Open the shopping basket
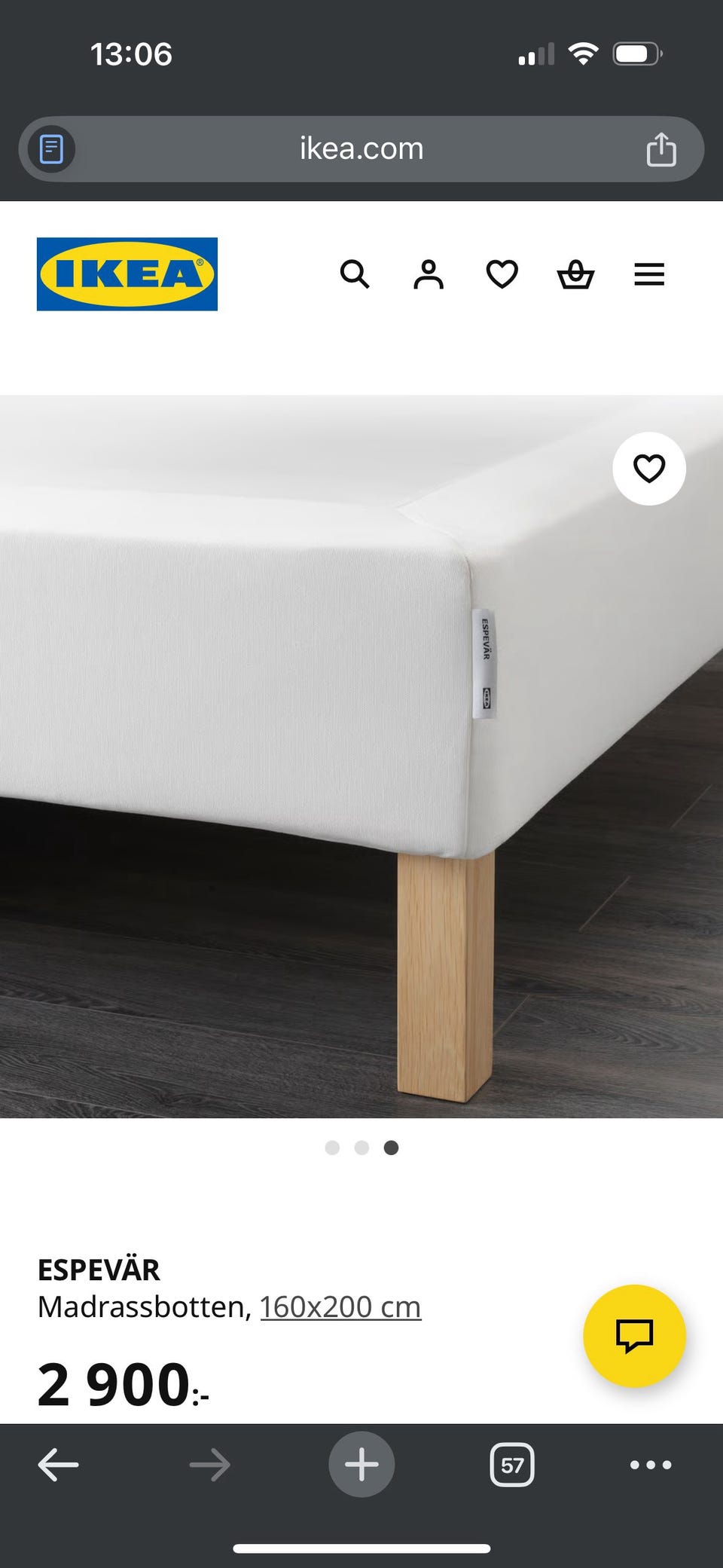723x1568 pixels. click(x=575, y=274)
